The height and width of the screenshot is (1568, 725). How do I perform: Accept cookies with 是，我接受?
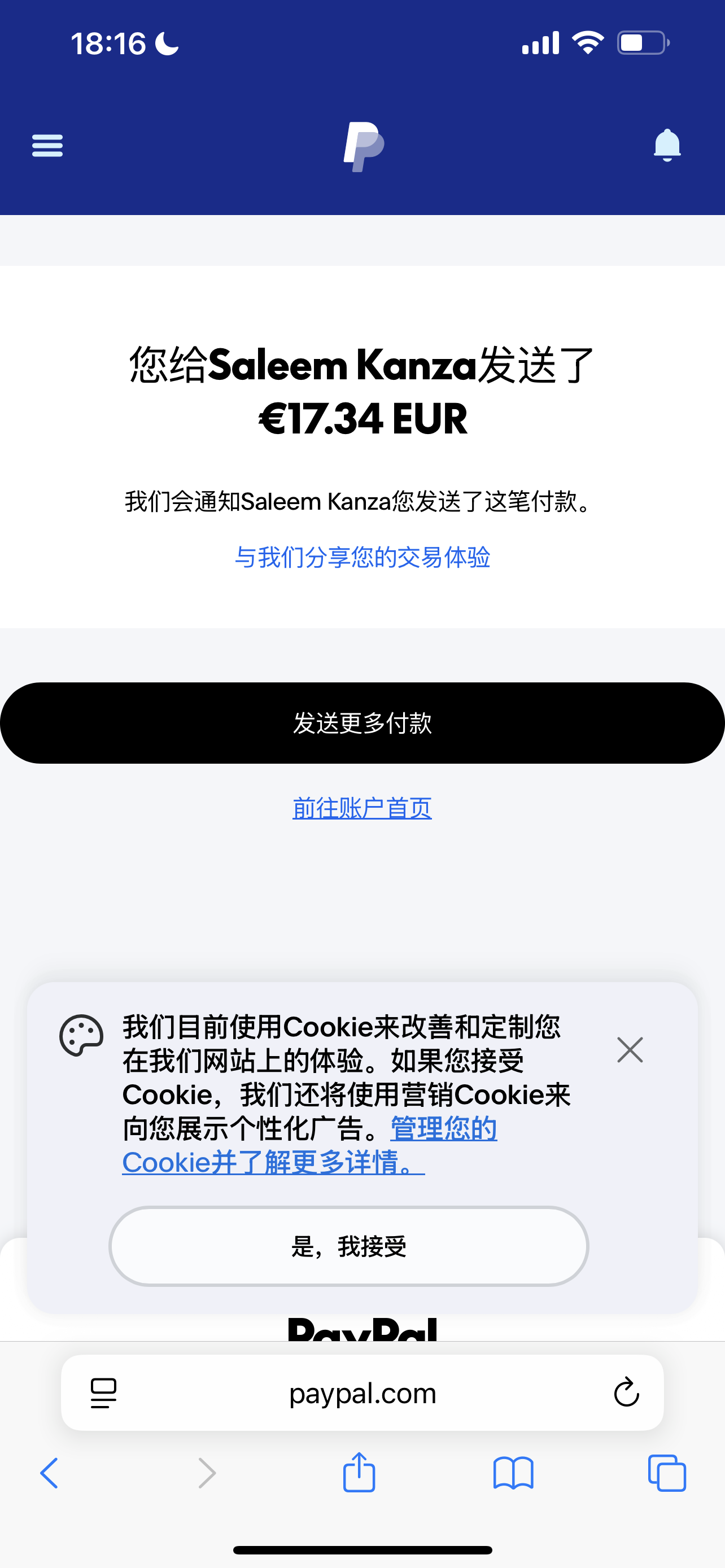point(349,1247)
